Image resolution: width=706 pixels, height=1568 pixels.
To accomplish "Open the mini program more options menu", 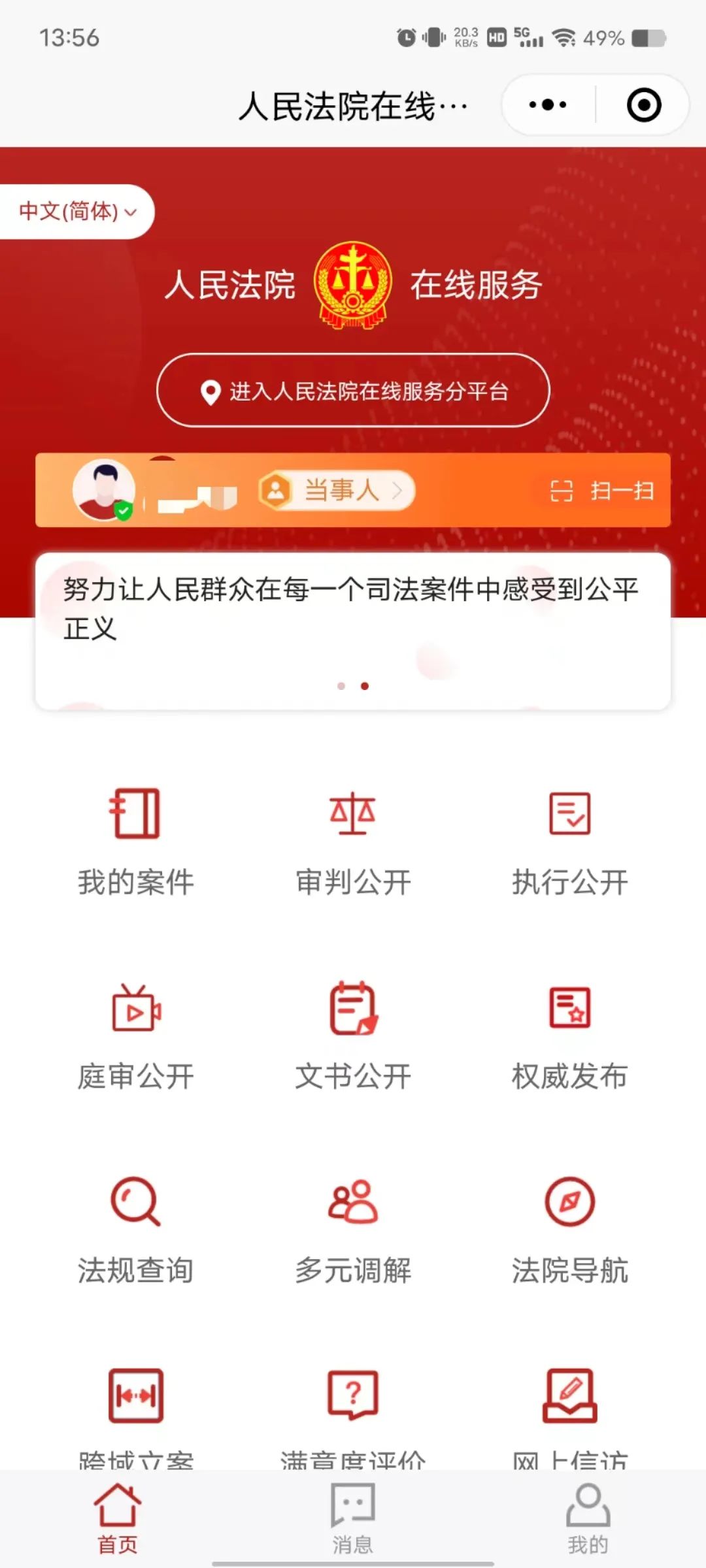I will pyautogui.click(x=548, y=105).
